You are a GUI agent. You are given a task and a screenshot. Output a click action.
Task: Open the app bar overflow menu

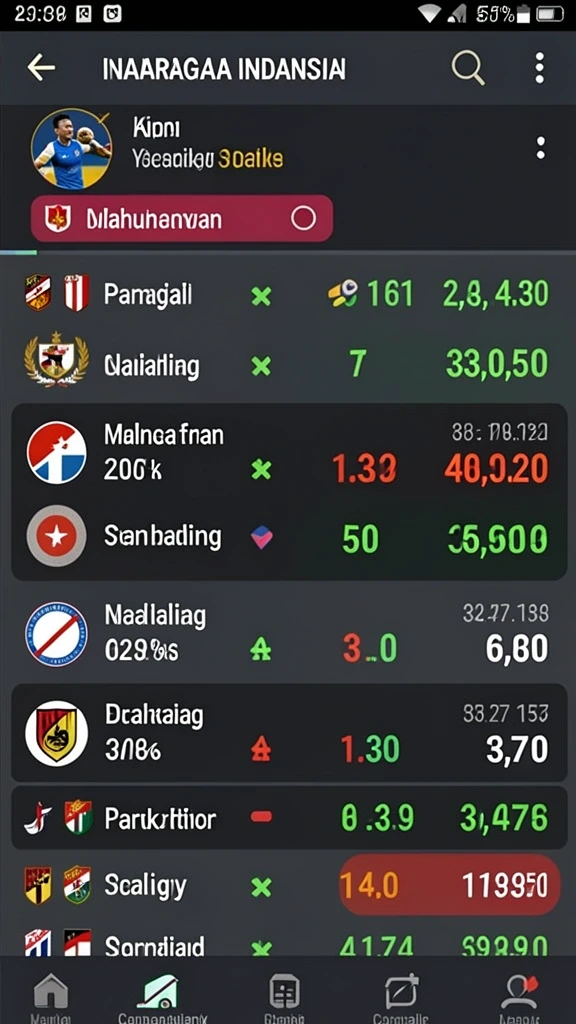539,68
